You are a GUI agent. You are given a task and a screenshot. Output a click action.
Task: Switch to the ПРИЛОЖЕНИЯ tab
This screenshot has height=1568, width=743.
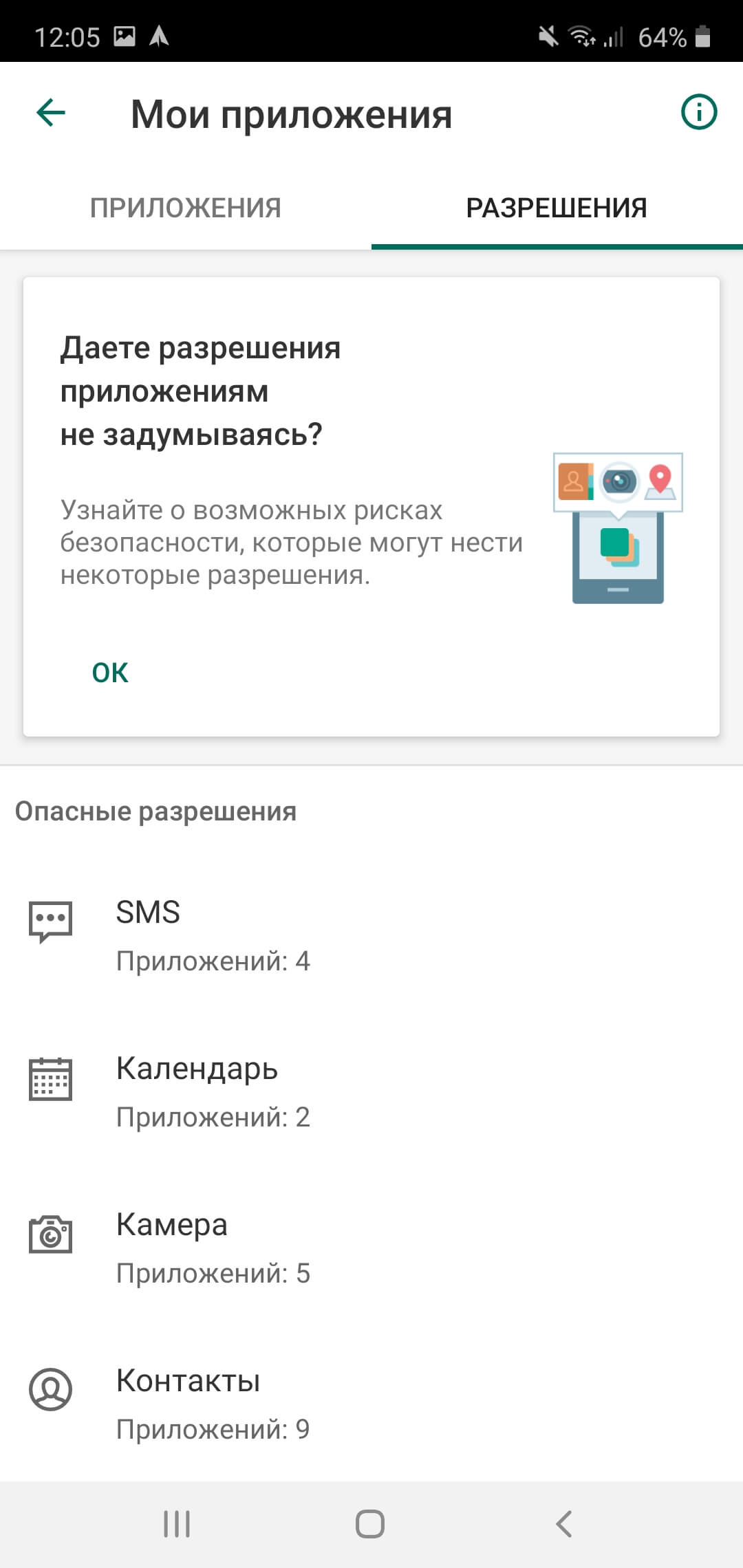186,208
